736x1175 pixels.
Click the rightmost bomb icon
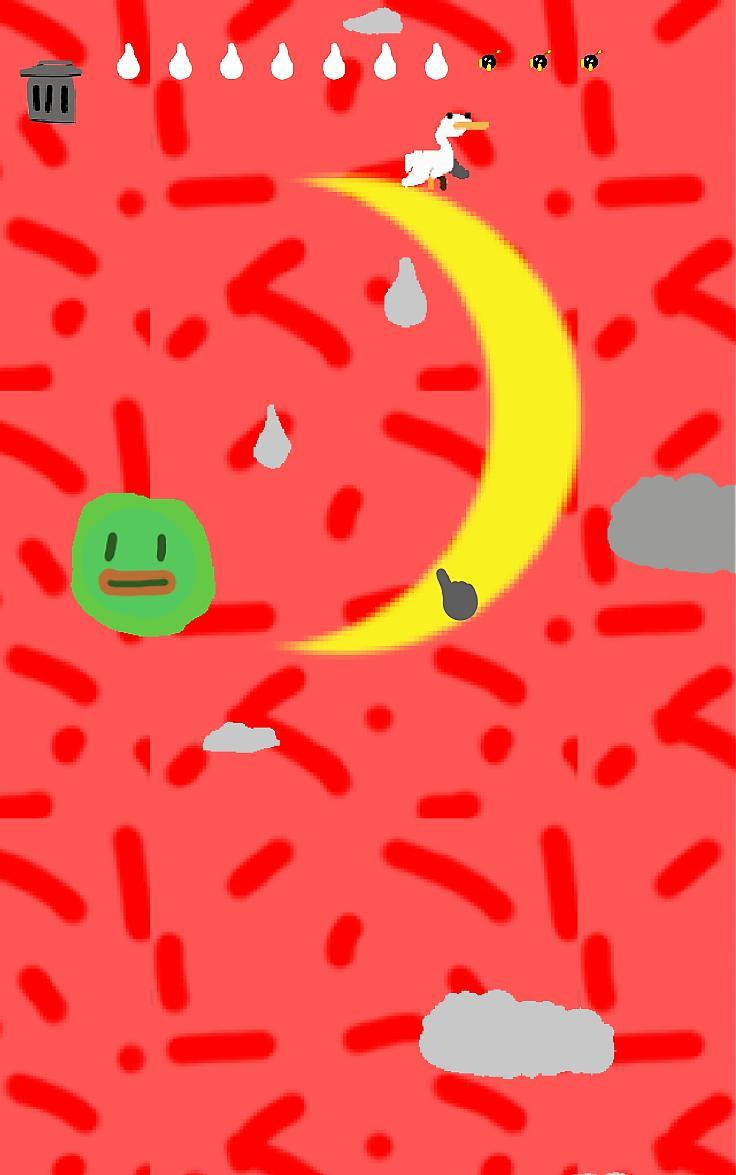coord(591,62)
